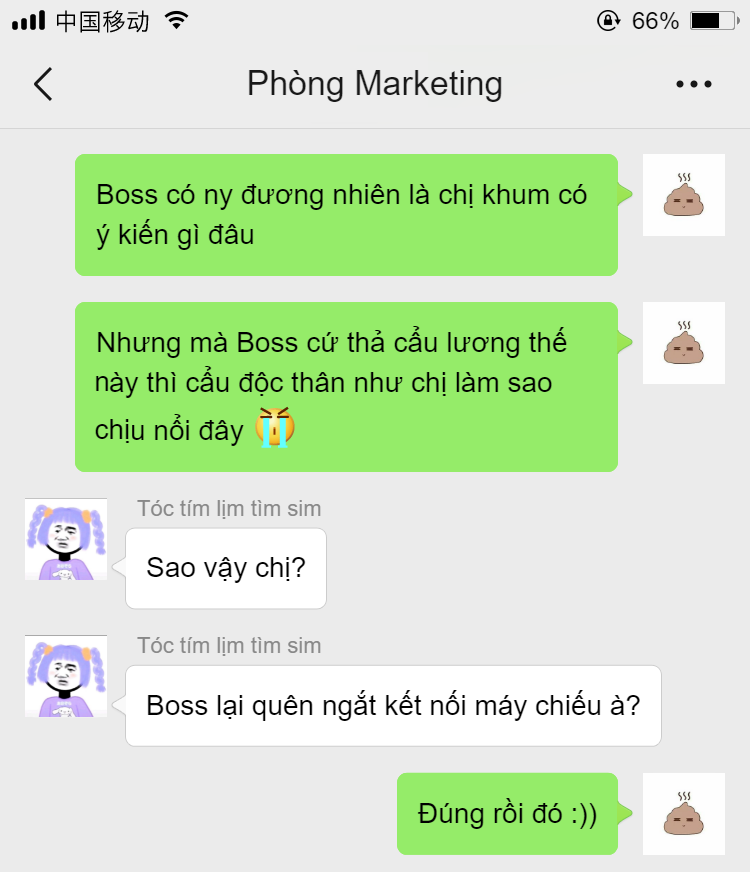Open sender avatar beside 'Boss có ny' message
This screenshot has height=872, width=750.
683,196
